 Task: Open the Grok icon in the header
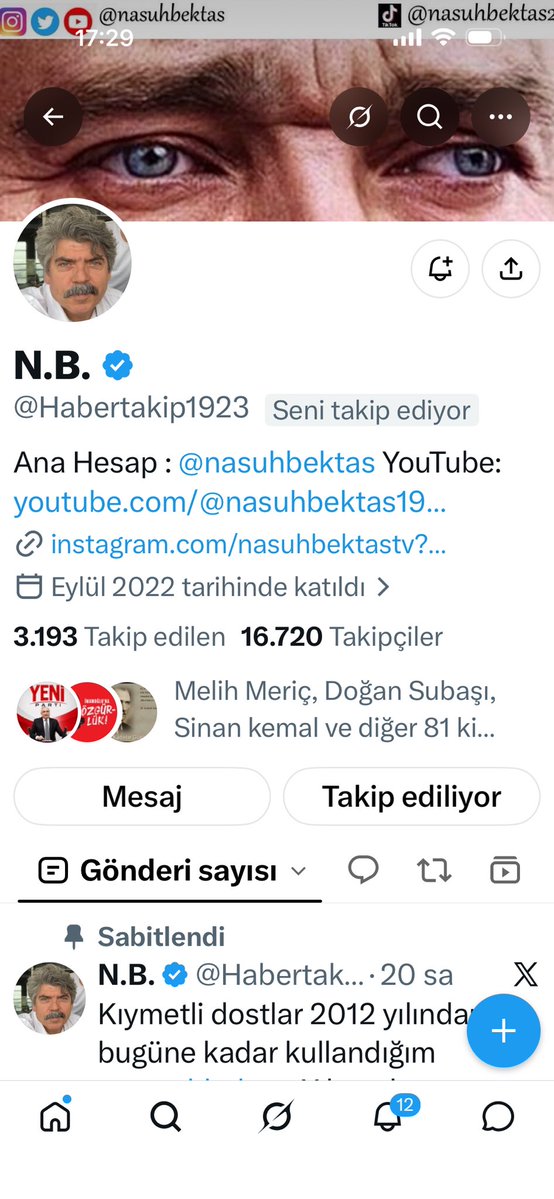point(358,117)
